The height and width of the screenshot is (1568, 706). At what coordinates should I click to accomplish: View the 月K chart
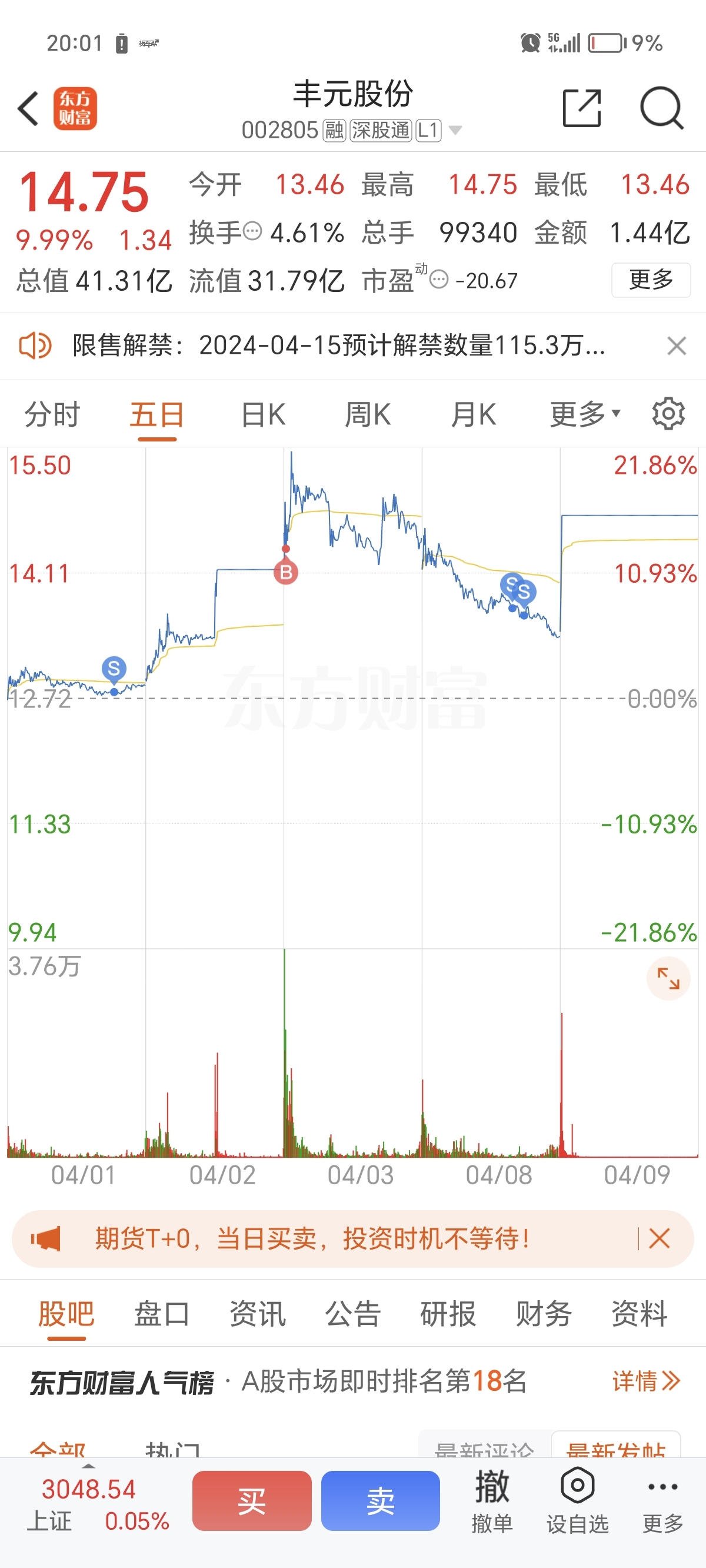473,414
